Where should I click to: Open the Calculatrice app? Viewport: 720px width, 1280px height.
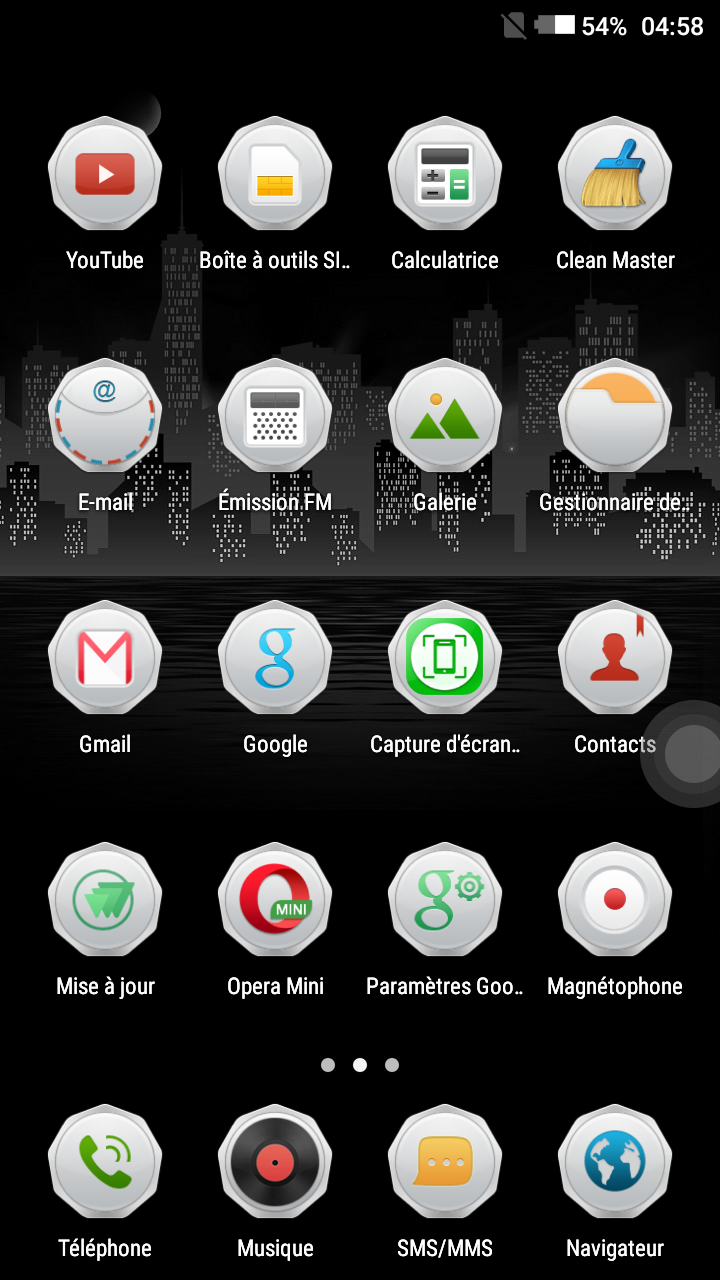pos(445,174)
